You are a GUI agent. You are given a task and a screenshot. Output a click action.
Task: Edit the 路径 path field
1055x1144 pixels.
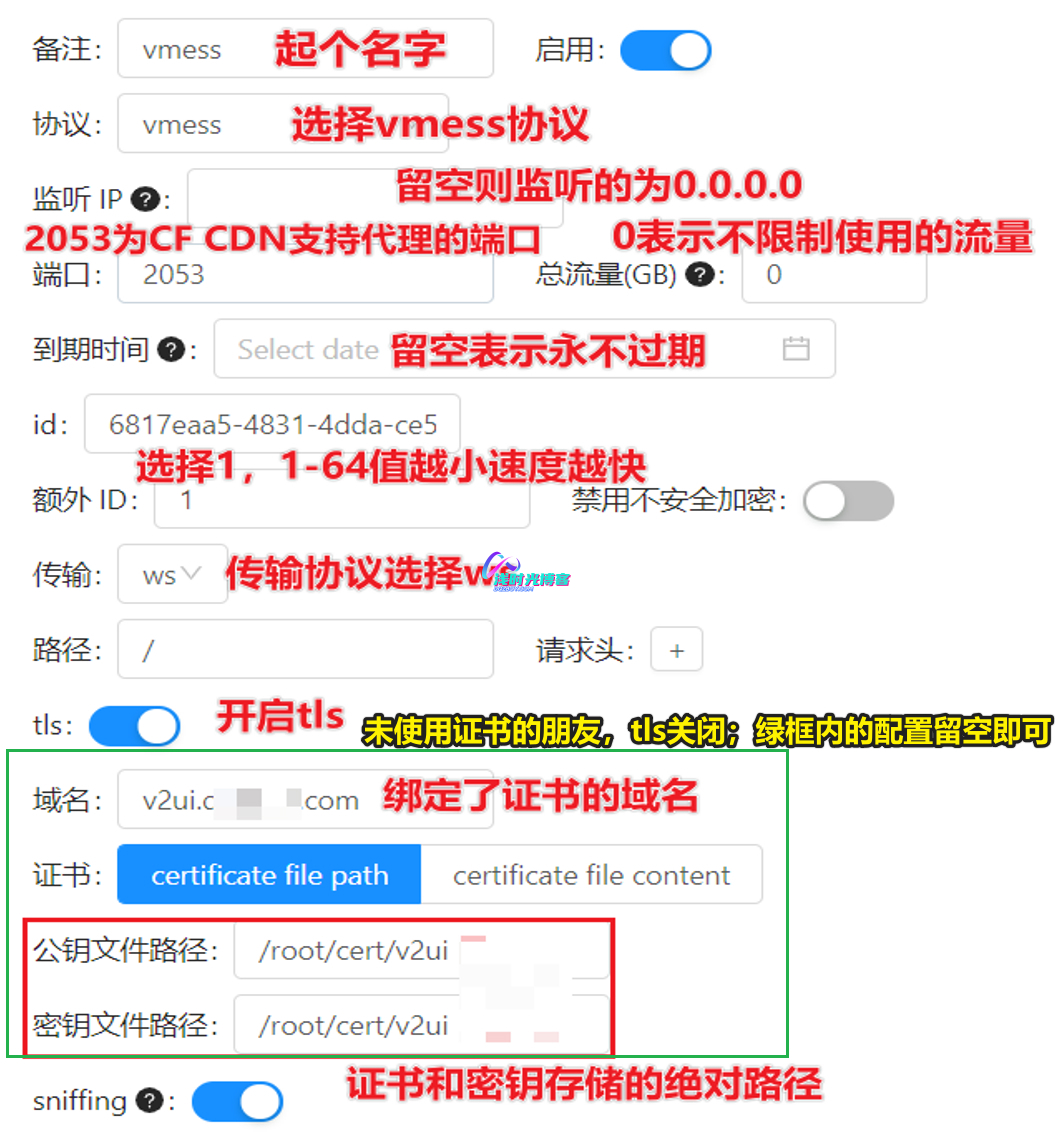(x=305, y=650)
